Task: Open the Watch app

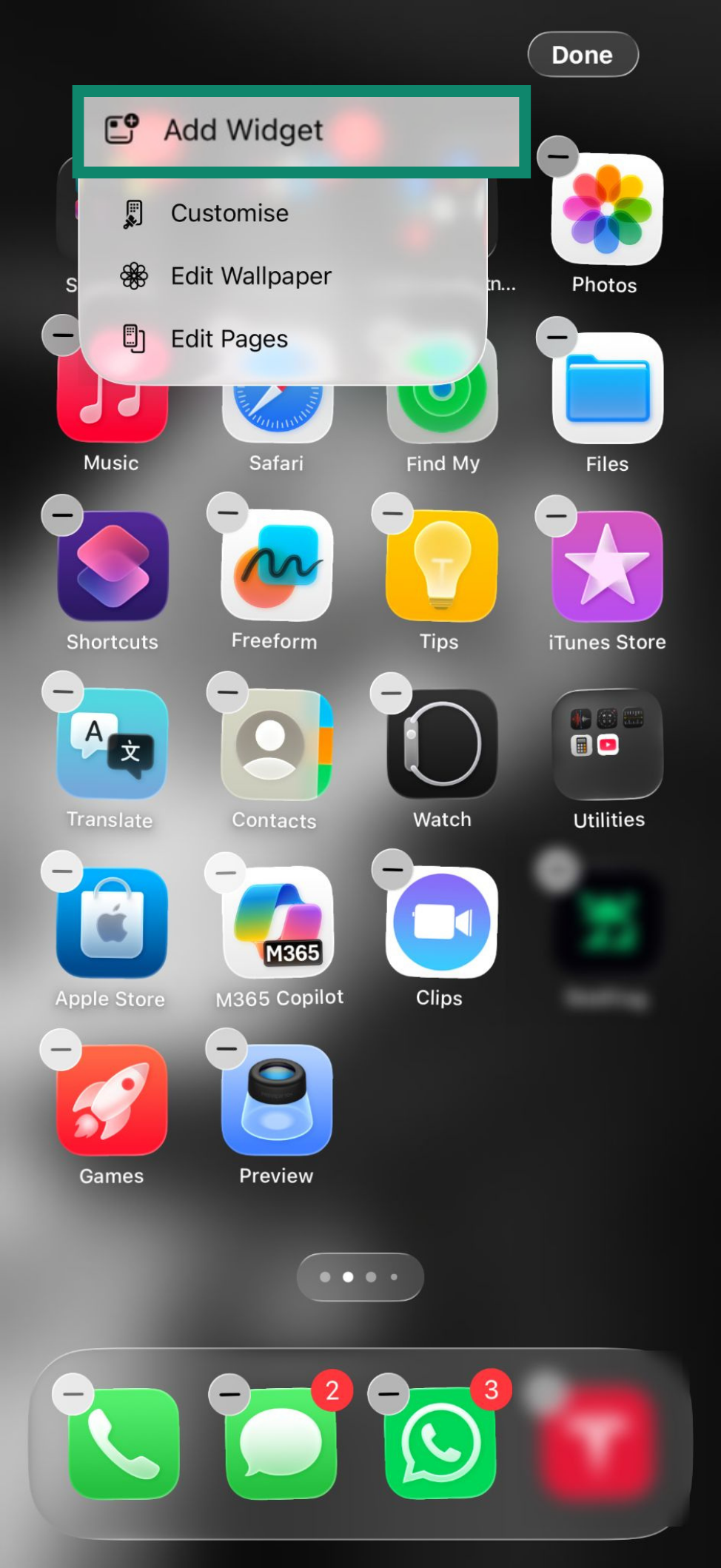Action: coord(442,744)
